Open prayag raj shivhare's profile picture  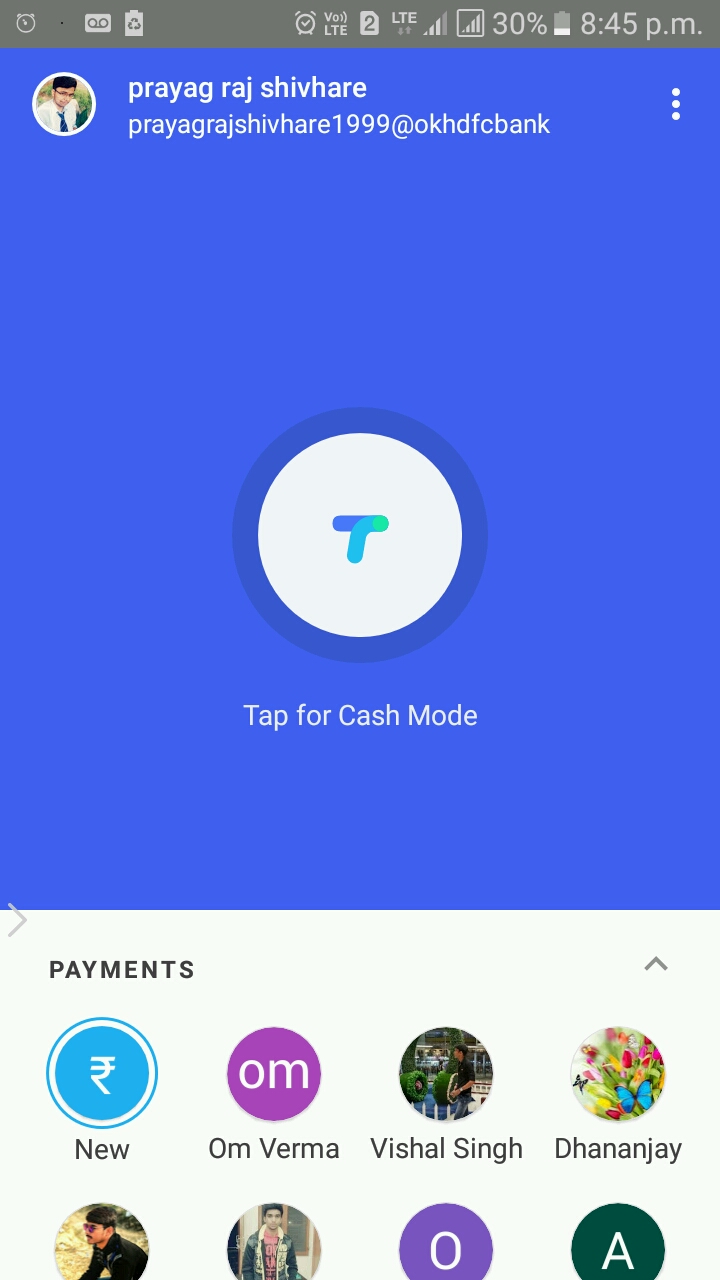[x=64, y=104]
